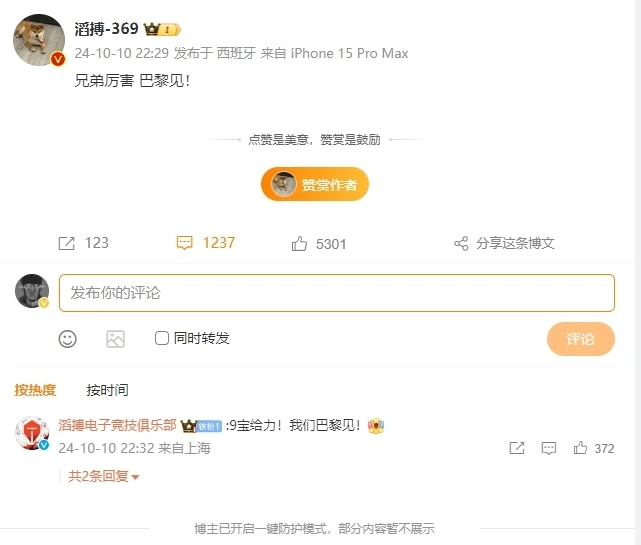641x545 pixels.
Task: Focus the 发布你的评论 comment field
Action: (336, 293)
